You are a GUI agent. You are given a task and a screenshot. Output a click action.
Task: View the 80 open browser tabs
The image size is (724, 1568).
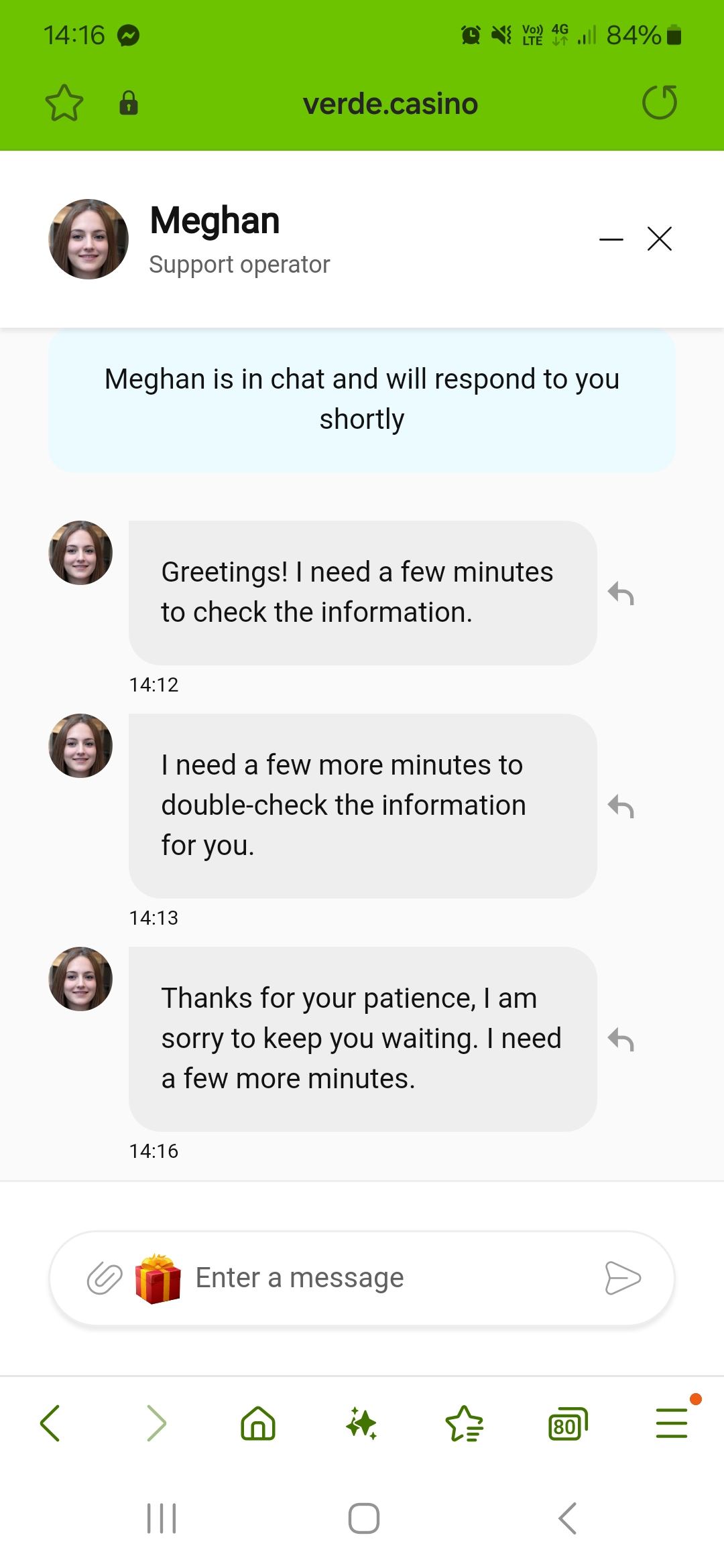coord(567,1423)
